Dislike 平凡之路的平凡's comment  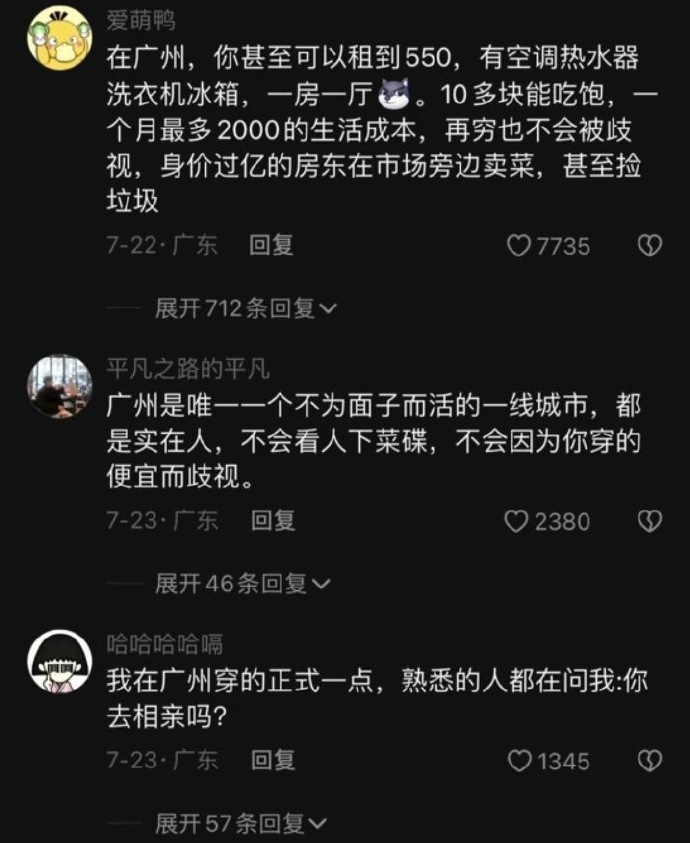[x=650, y=521]
